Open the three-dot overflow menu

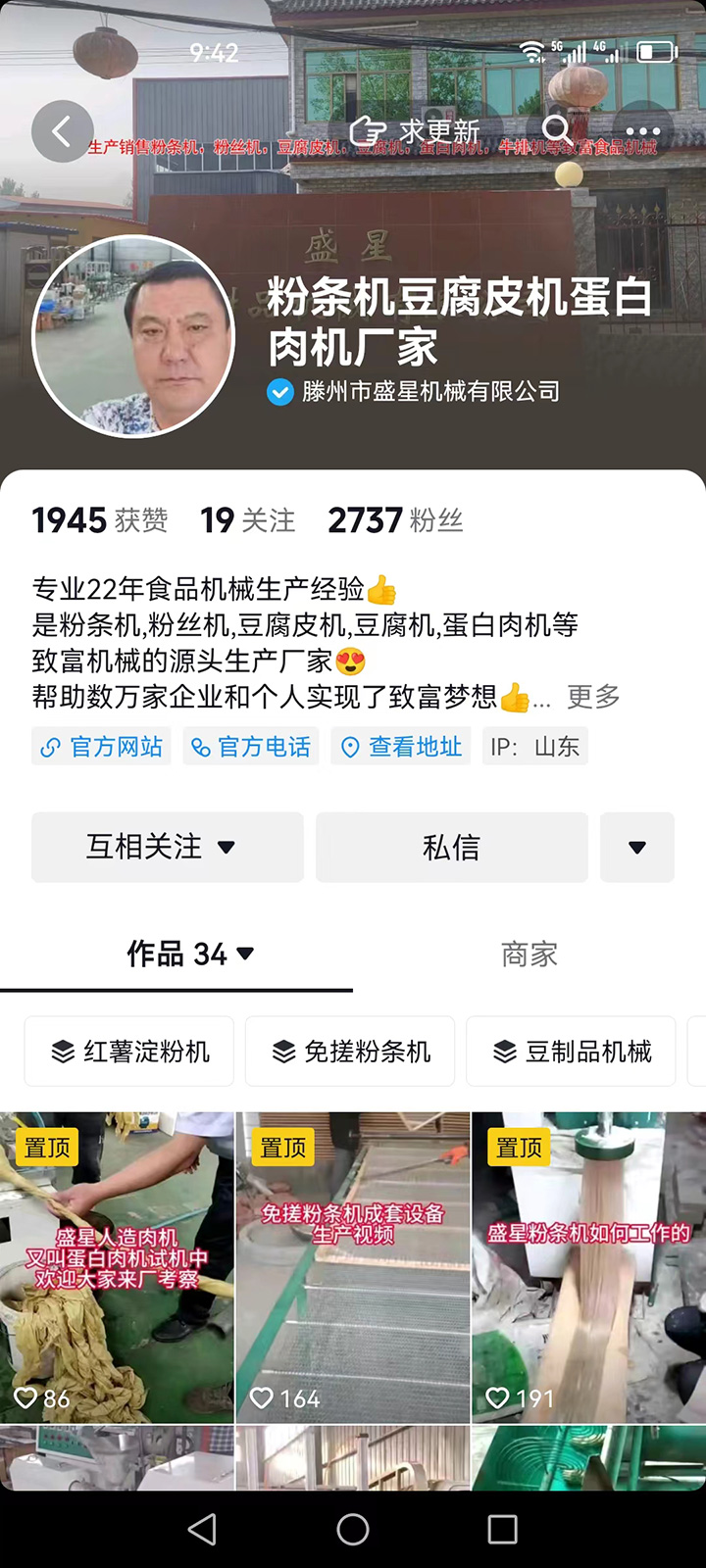[x=642, y=131]
